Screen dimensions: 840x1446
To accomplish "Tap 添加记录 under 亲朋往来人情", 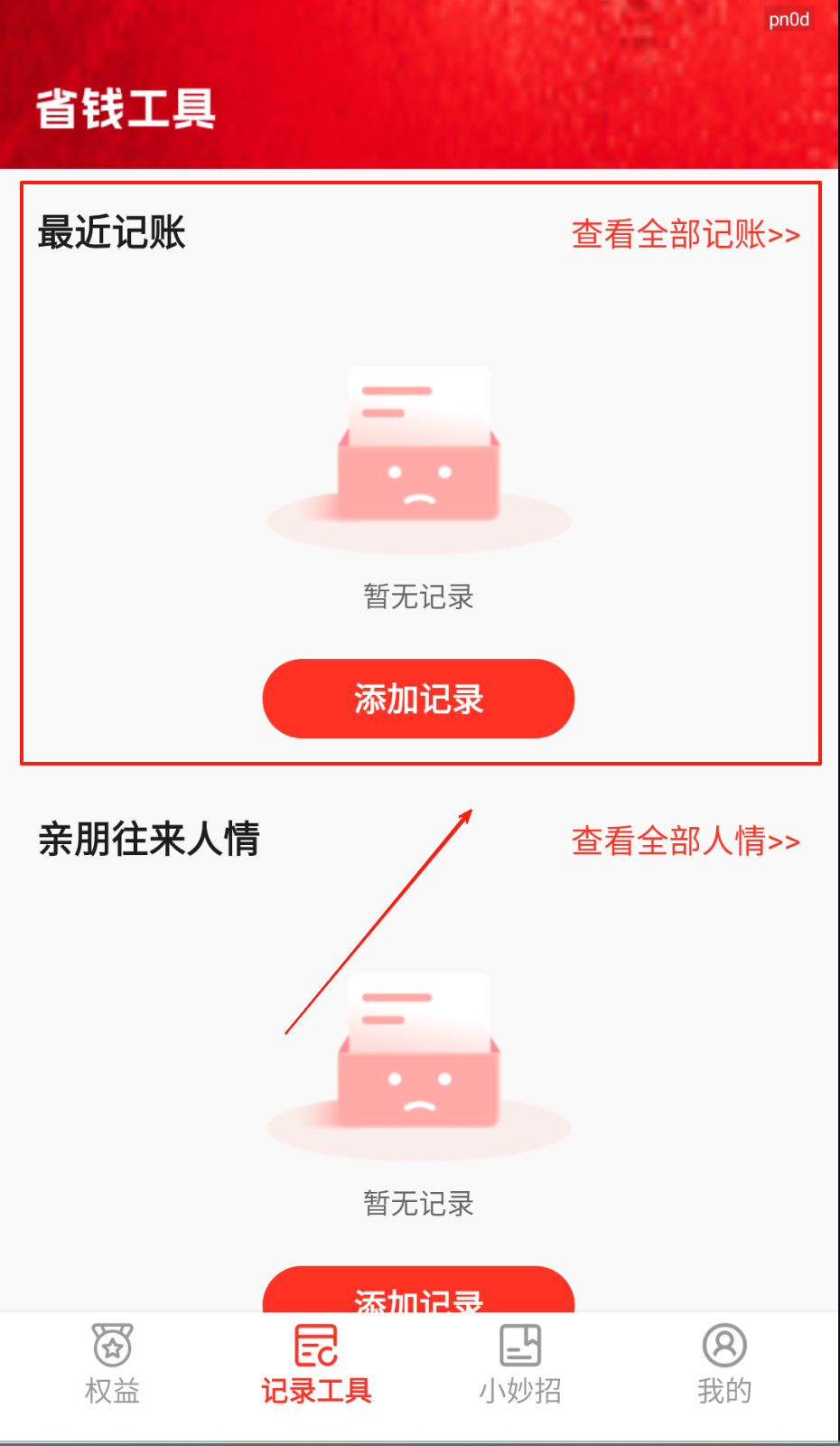I will tap(418, 1292).
